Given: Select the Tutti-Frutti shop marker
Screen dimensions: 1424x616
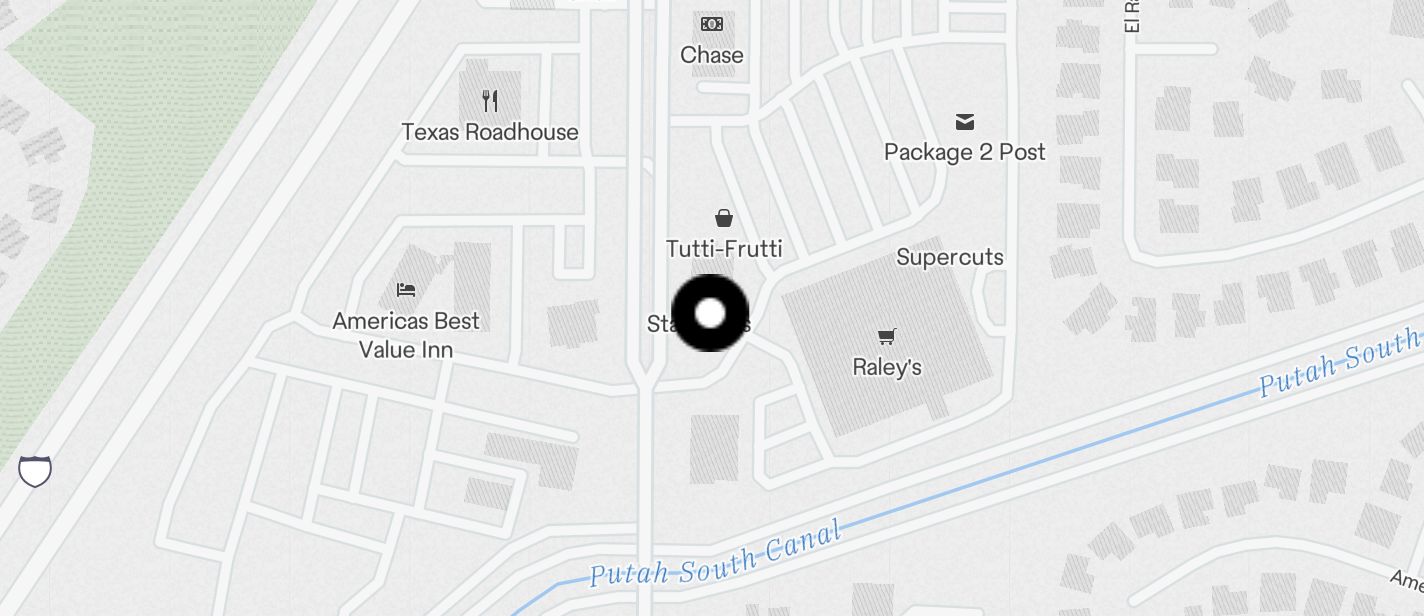Looking at the screenshot, I should 724,219.
